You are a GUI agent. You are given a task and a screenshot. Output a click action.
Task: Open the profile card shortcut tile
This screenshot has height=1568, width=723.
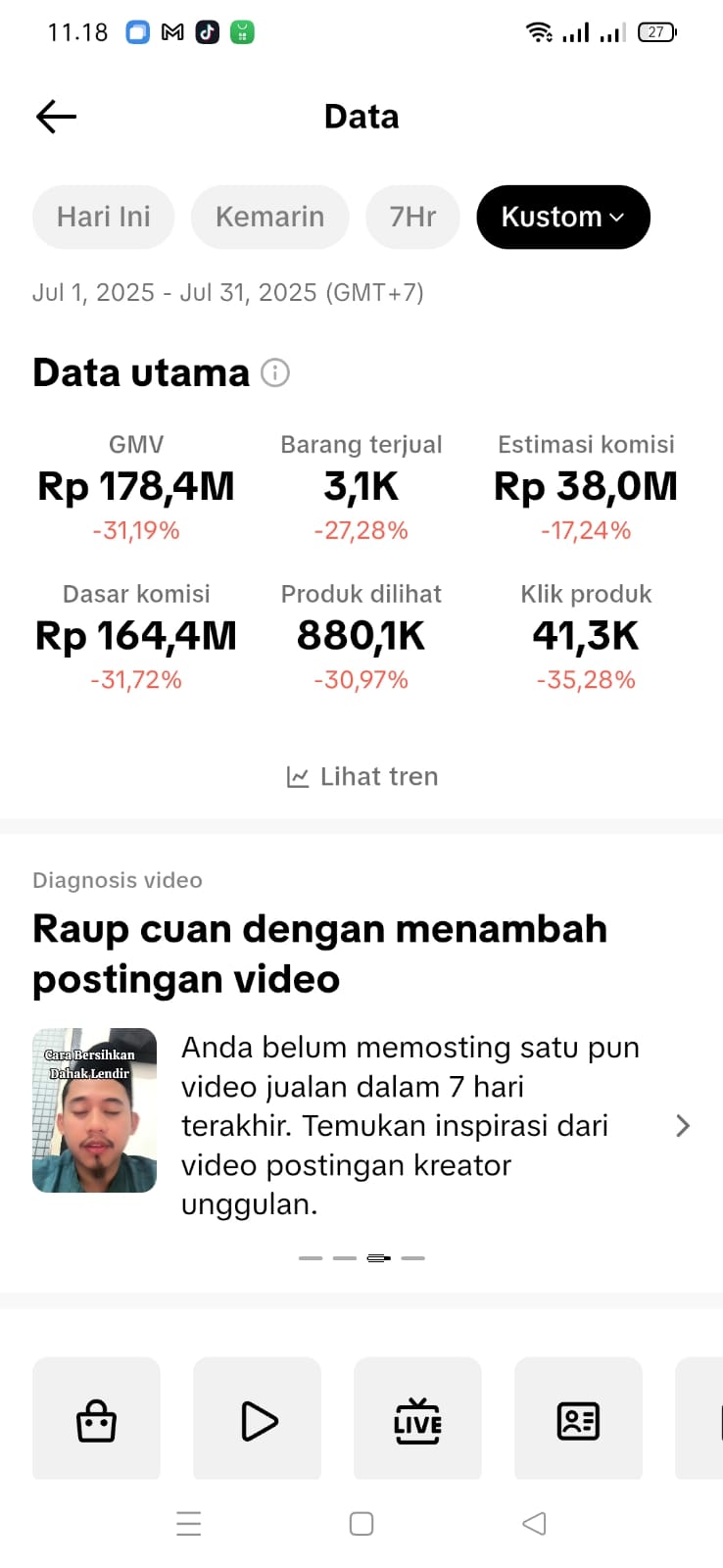pyautogui.click(x=578, y=1420)
